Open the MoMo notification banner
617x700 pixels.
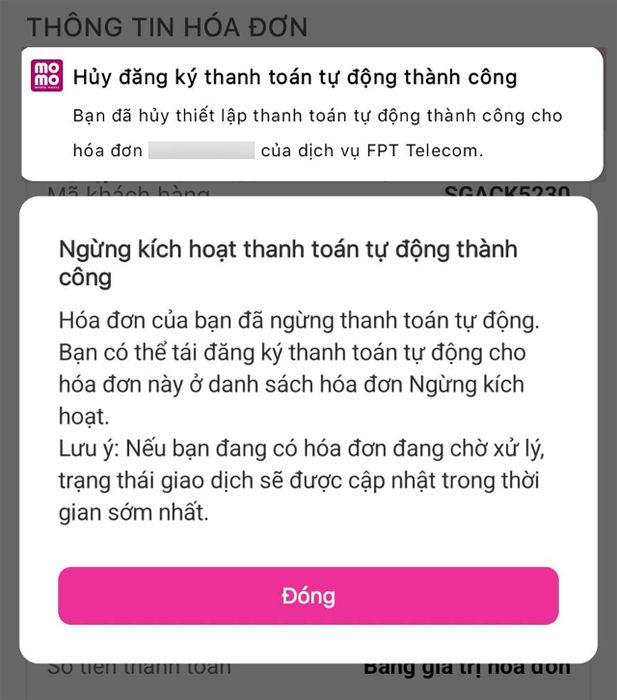[310, 112]
